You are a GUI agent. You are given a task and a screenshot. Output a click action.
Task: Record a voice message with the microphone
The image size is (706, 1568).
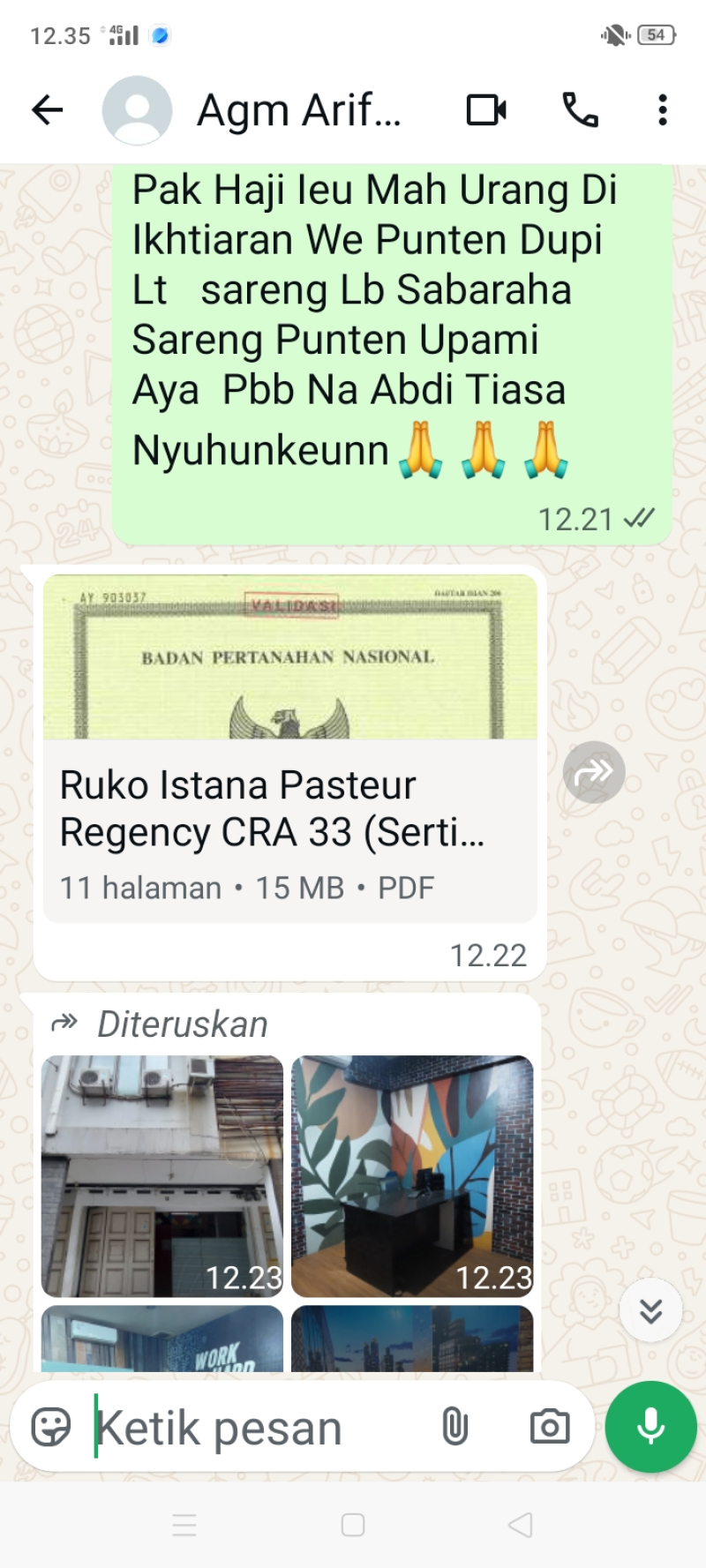pyautogui.click(x=651, y=1426)
